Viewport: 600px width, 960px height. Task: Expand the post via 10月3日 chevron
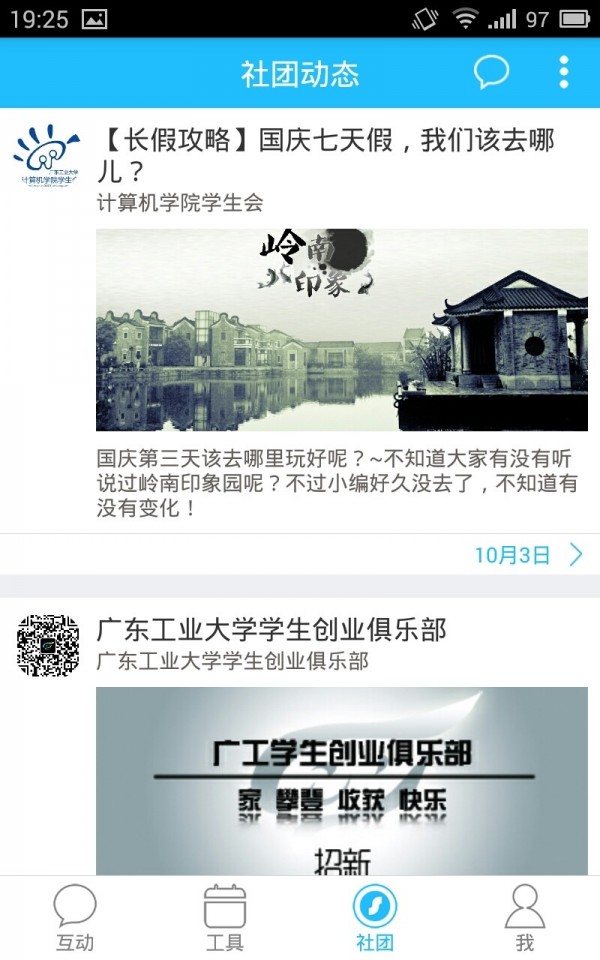(575, 555)
